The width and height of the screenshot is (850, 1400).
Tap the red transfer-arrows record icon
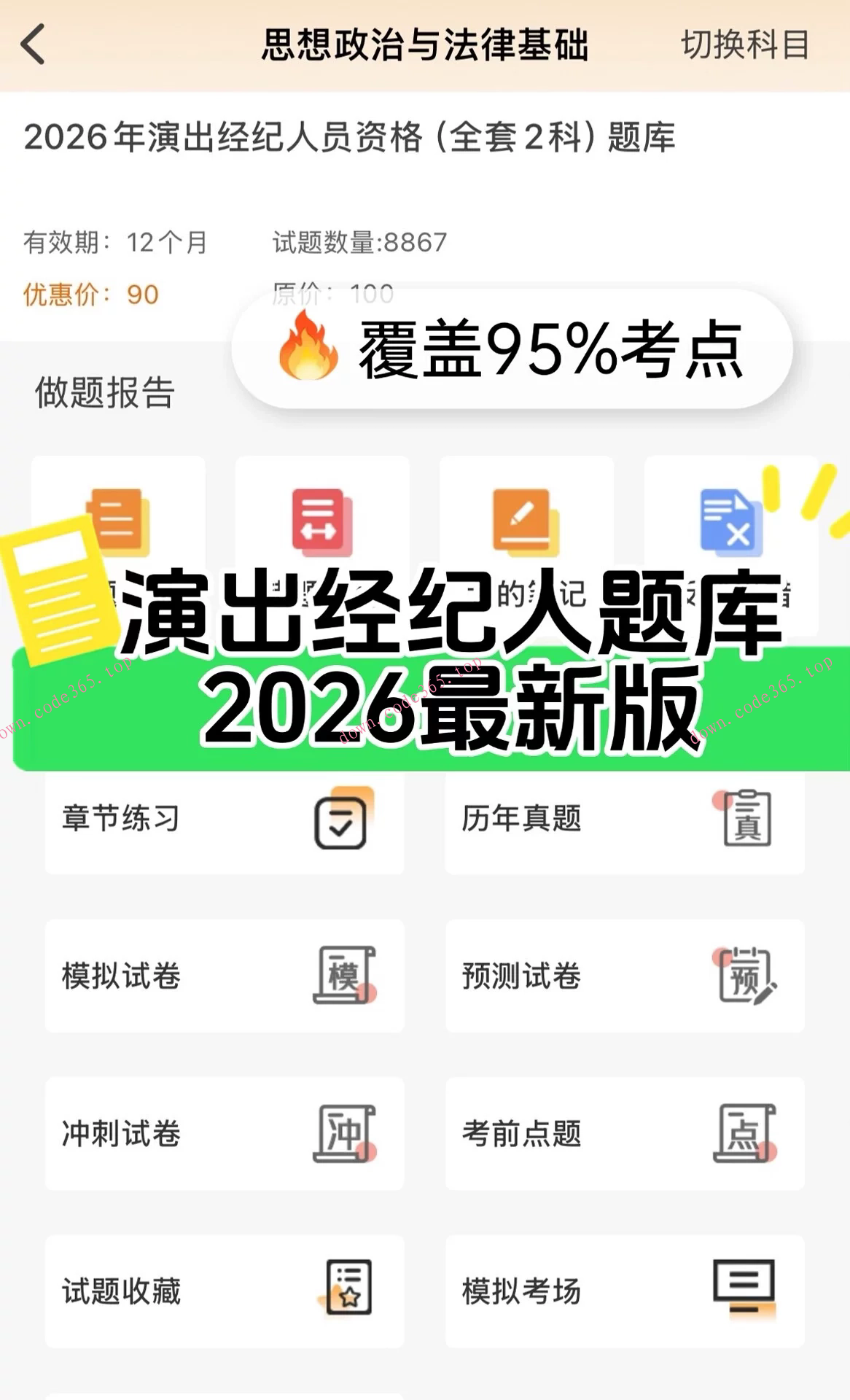(324, 519)
